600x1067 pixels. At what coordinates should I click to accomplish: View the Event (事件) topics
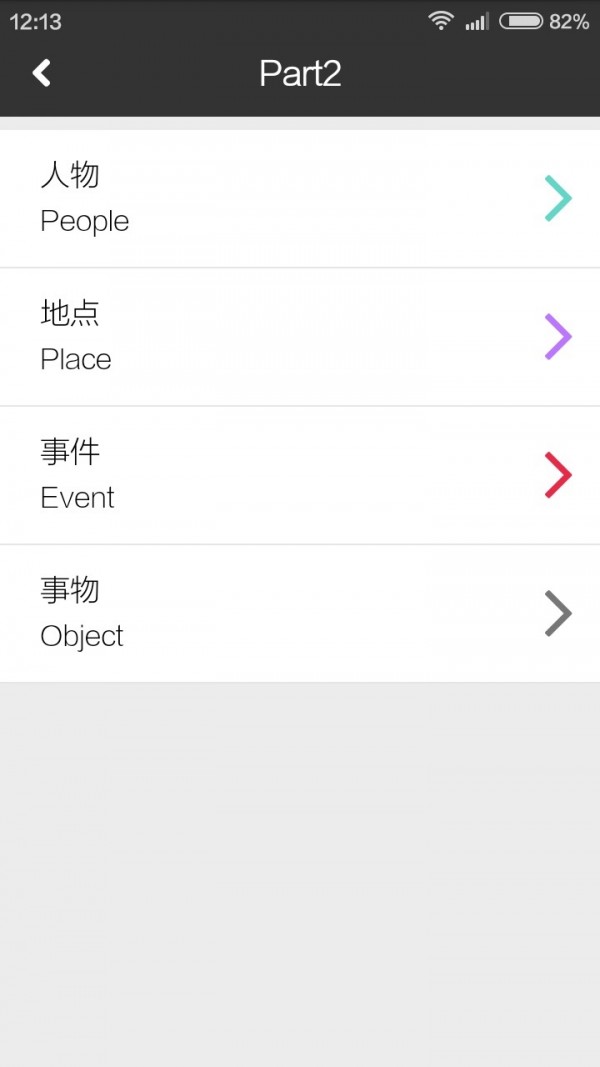click(300, 475)
